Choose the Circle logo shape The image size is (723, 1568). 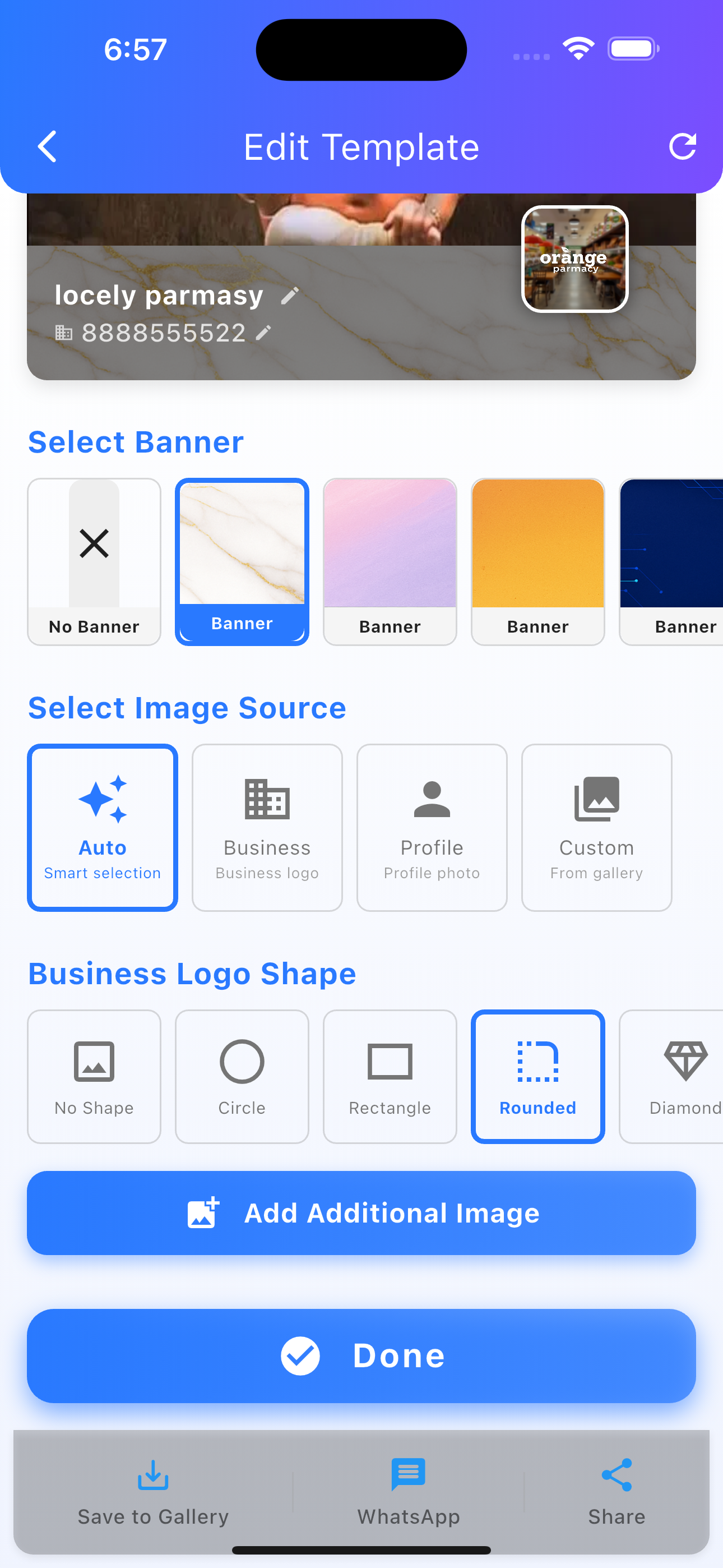[242, 1076]
